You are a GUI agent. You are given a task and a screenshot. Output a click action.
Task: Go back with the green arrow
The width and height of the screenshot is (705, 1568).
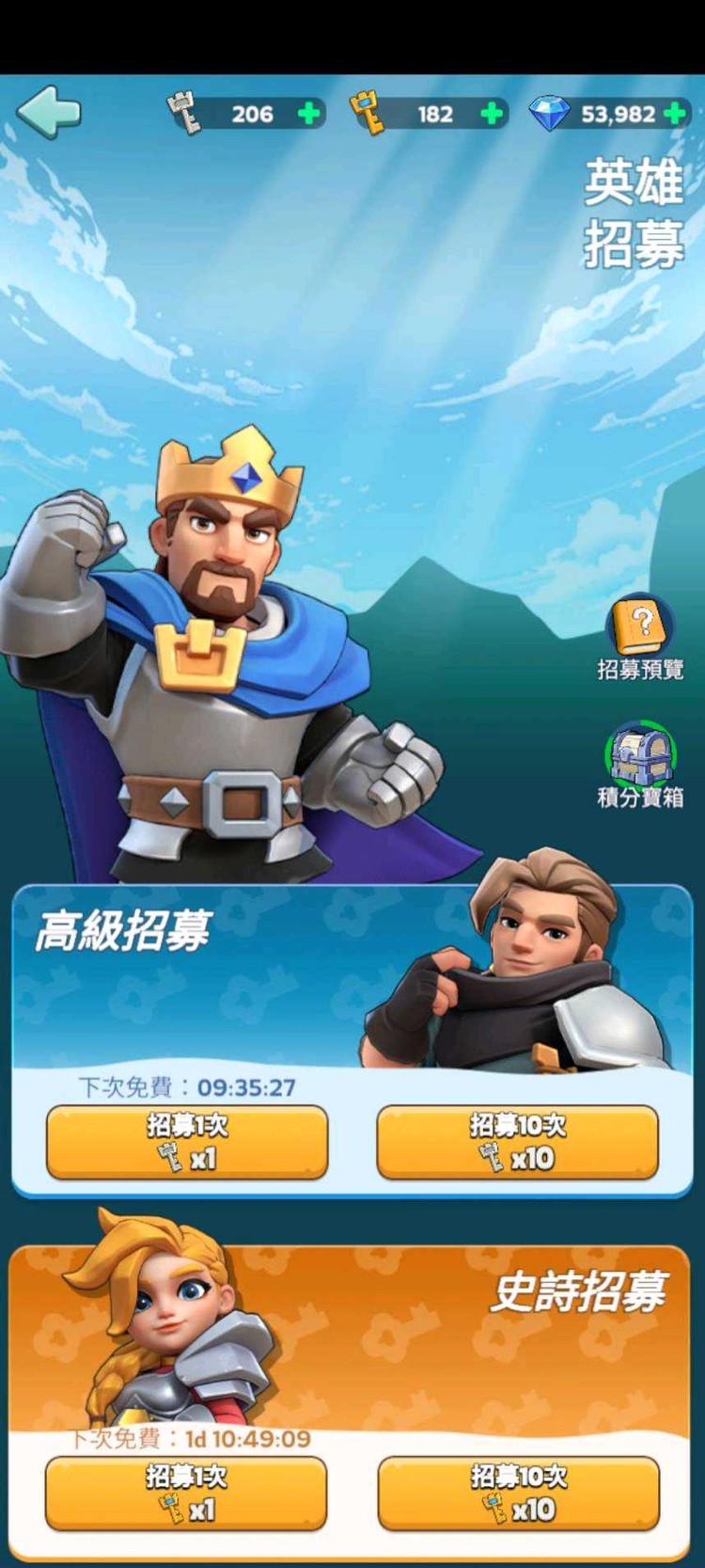point(49,112)
